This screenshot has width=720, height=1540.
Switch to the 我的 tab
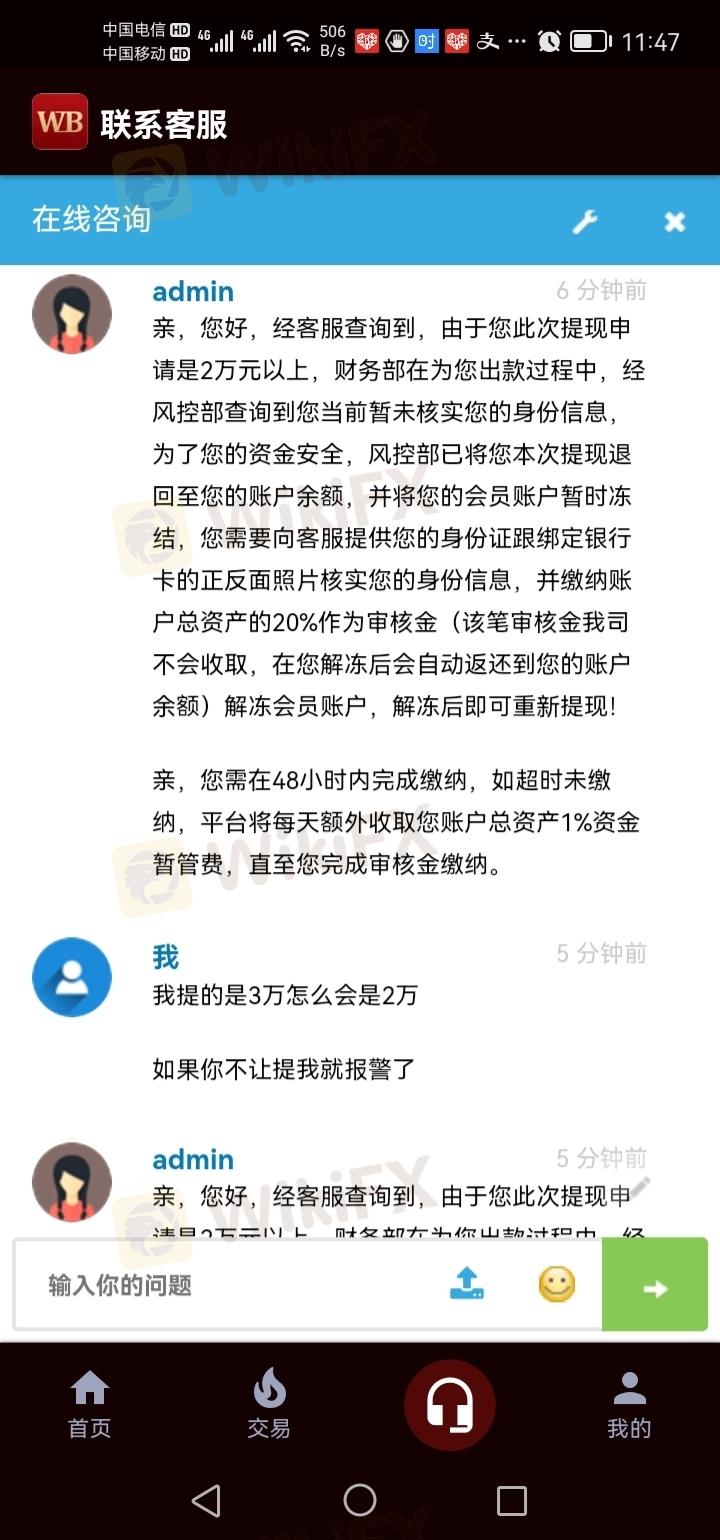[x=629, y=1403]
